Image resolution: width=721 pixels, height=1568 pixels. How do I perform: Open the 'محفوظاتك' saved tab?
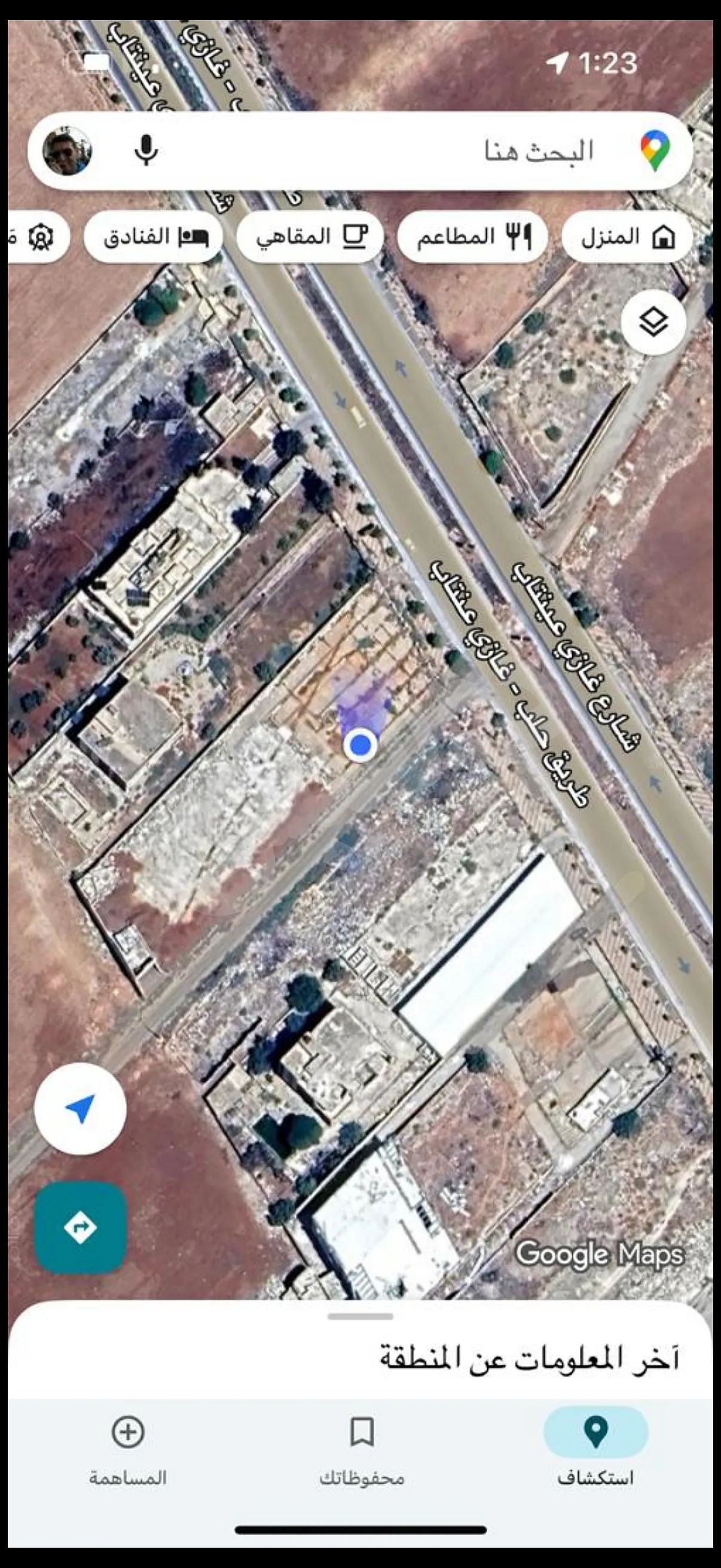(x=362, y=1447)
